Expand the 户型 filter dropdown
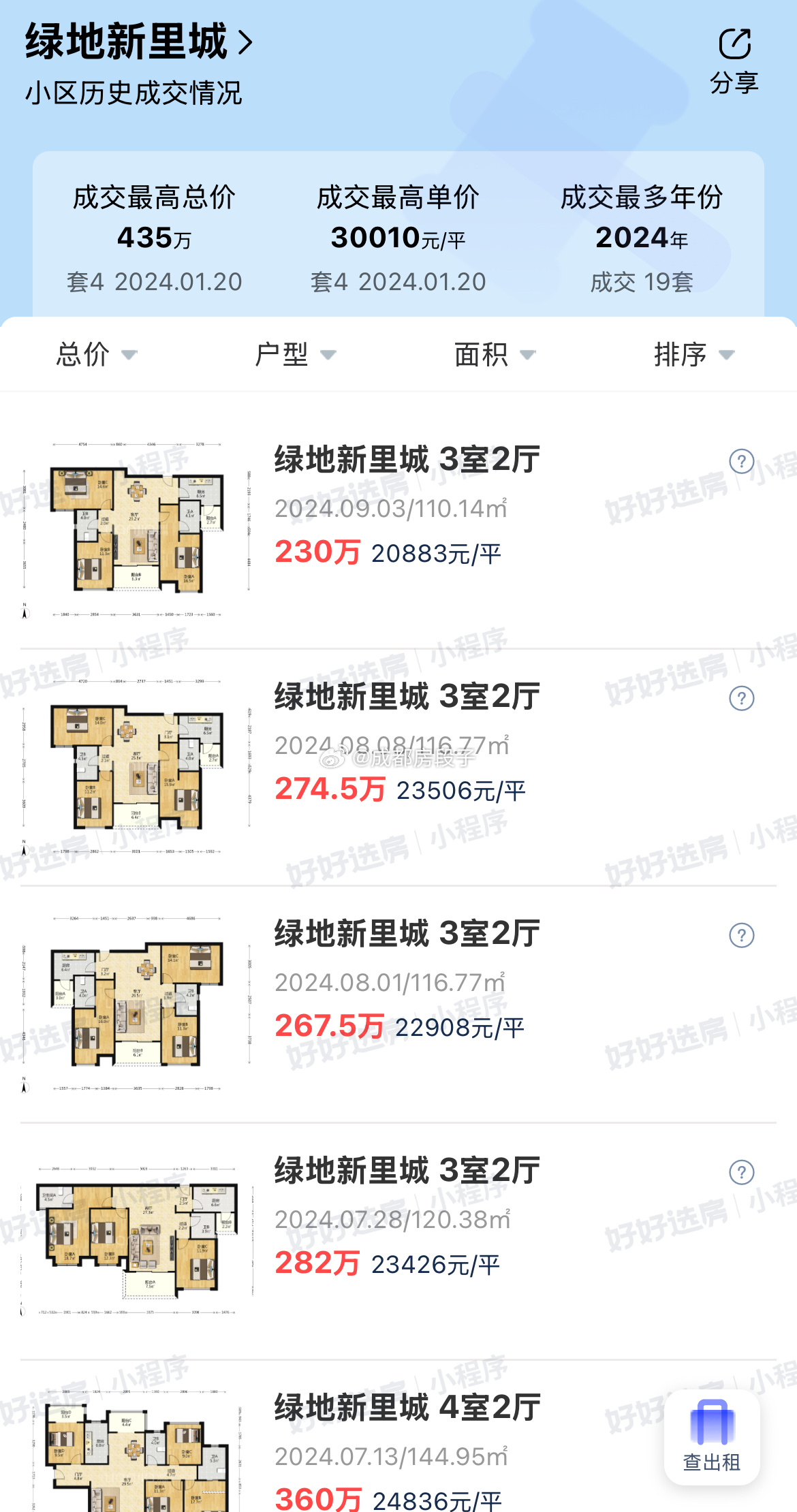Screen dimensions: 797x1512 295,354
